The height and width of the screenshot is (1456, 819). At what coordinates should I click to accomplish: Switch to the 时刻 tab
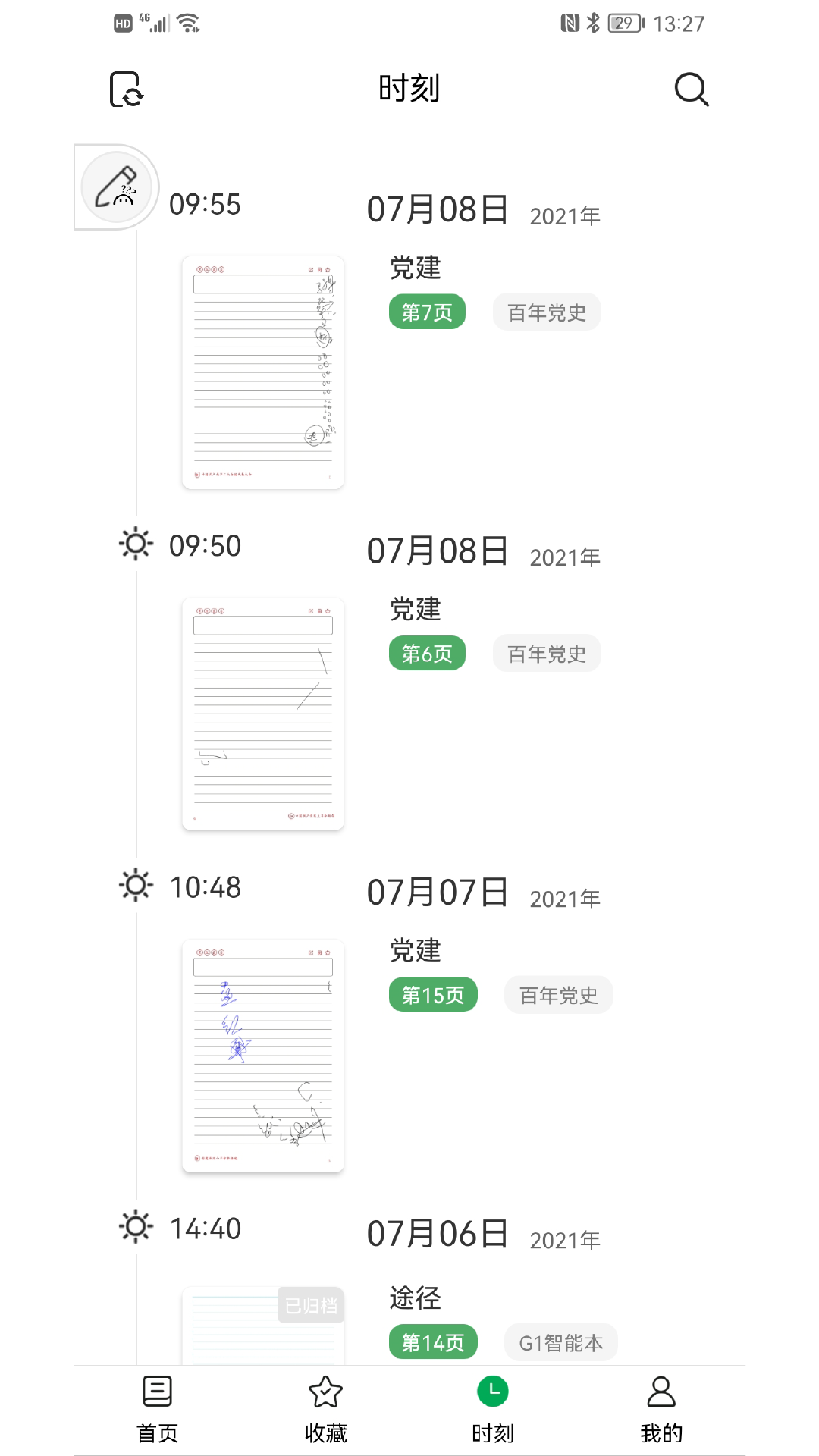(x=493, y=1408)
